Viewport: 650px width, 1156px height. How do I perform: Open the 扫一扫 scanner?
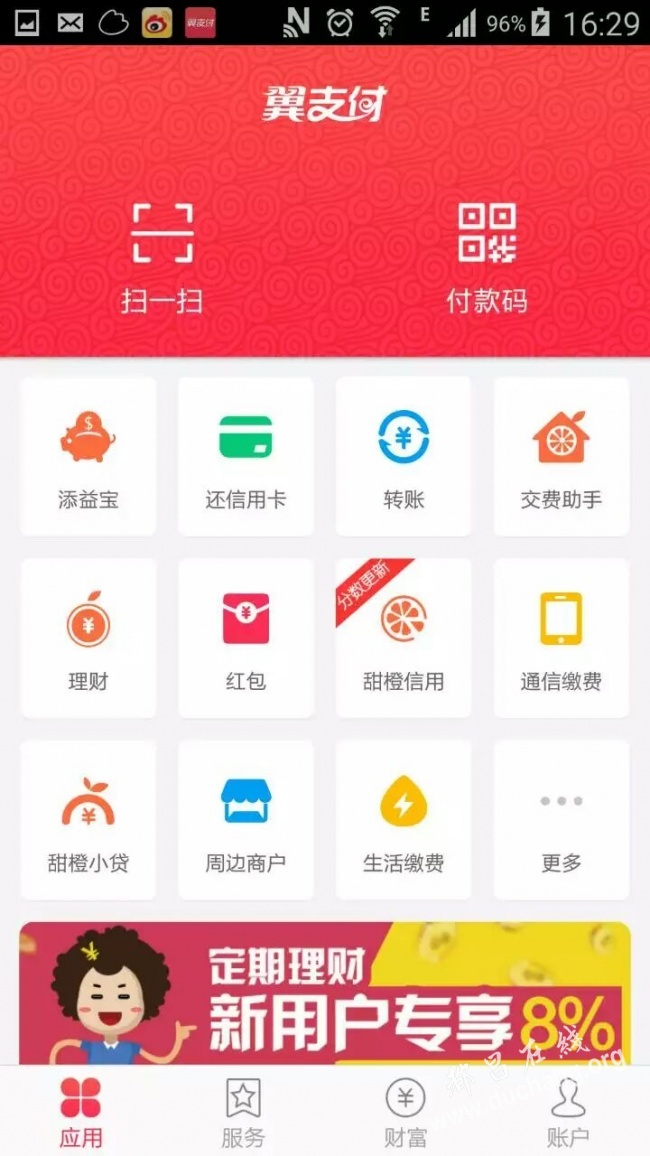(x=162, y=257)
